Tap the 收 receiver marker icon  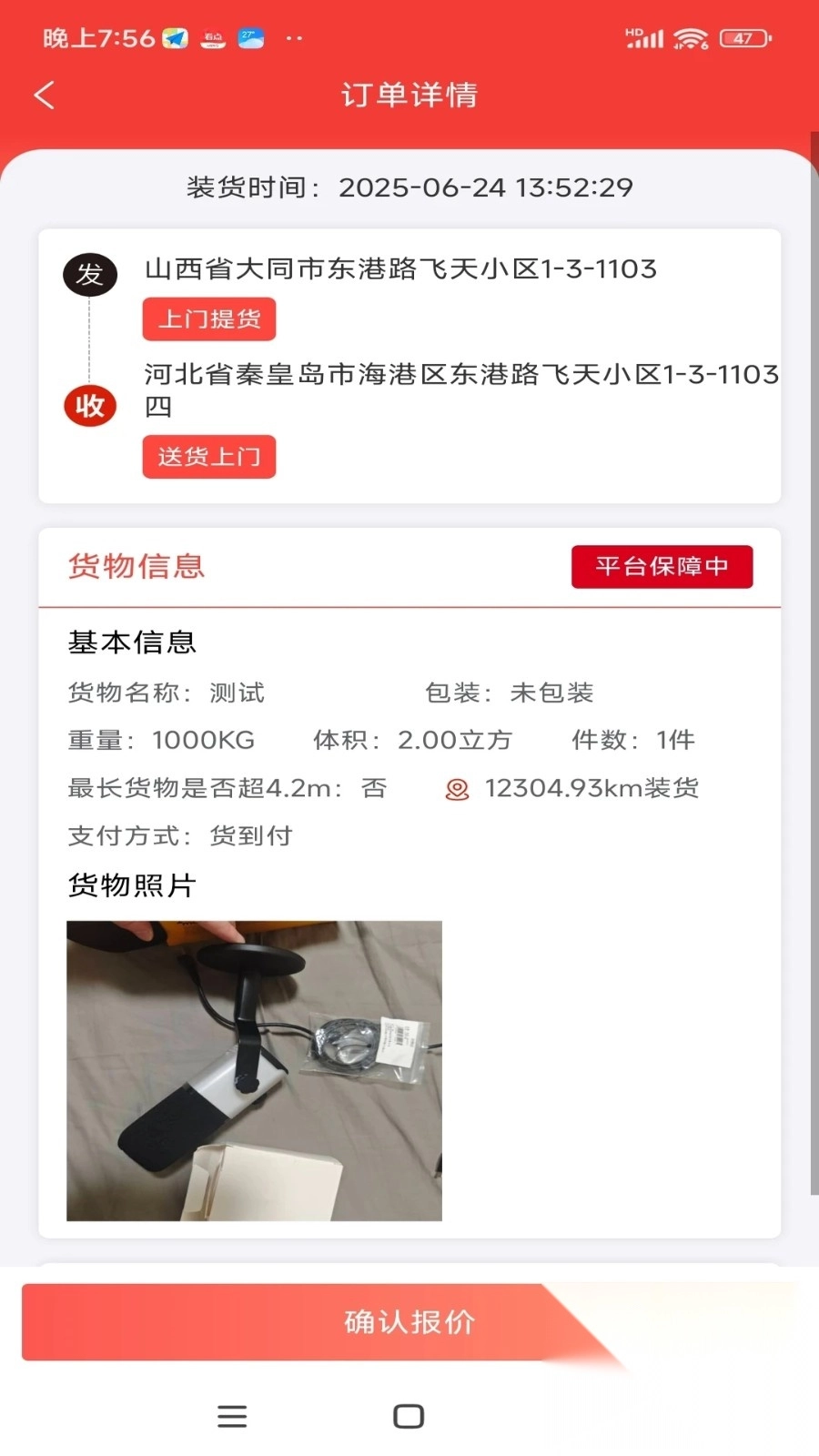tap(88, 406)
